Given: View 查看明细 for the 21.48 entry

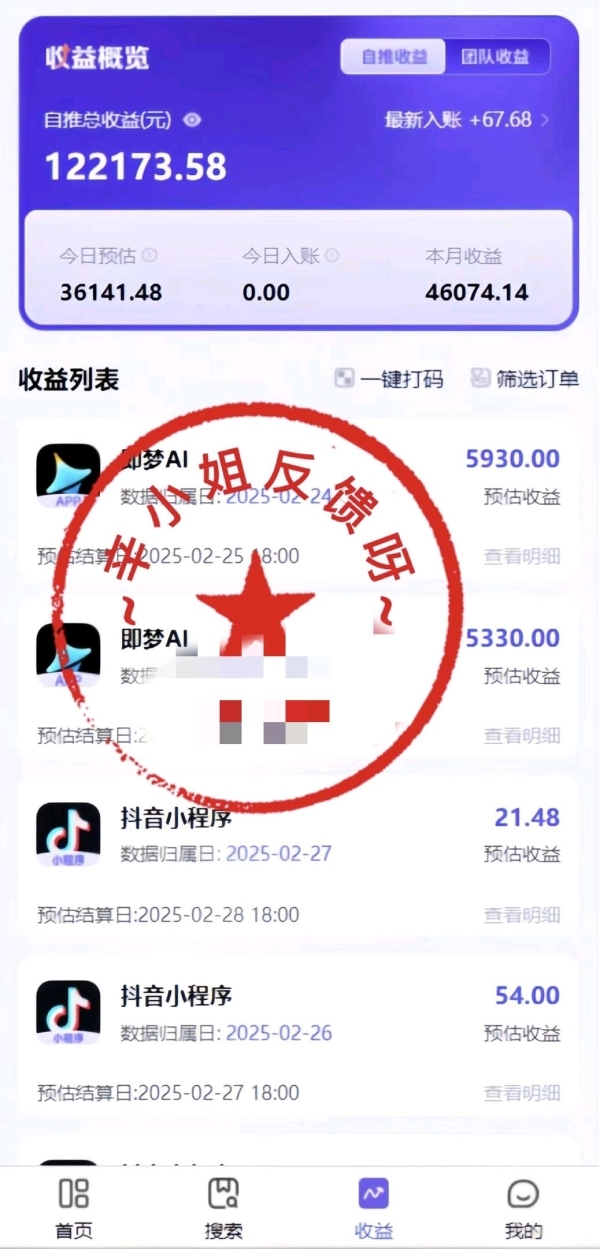Looking at the screenshot, I should (522, 914).
